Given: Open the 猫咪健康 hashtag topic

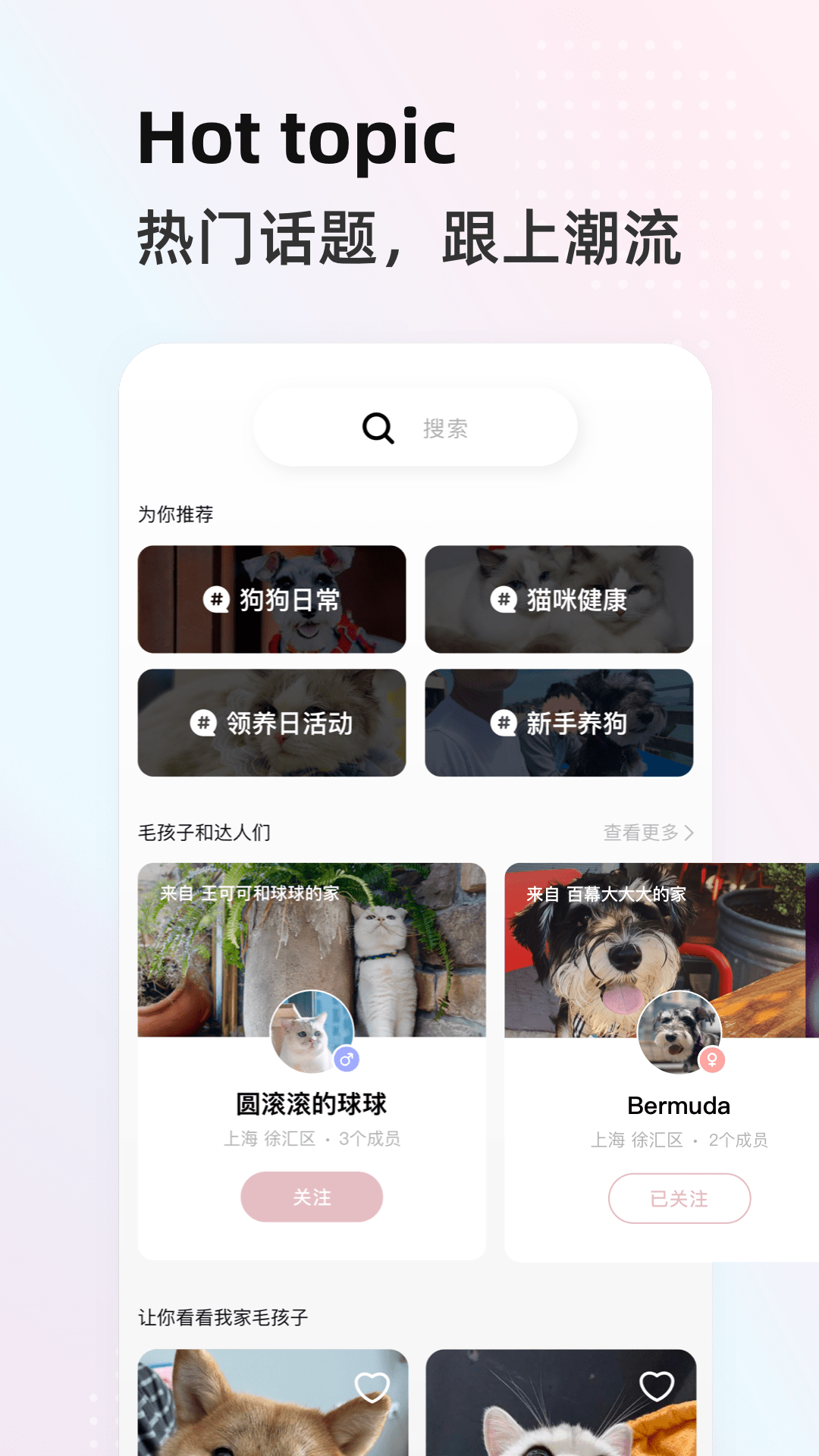Looking at the screenshot, I should (560, 600).
